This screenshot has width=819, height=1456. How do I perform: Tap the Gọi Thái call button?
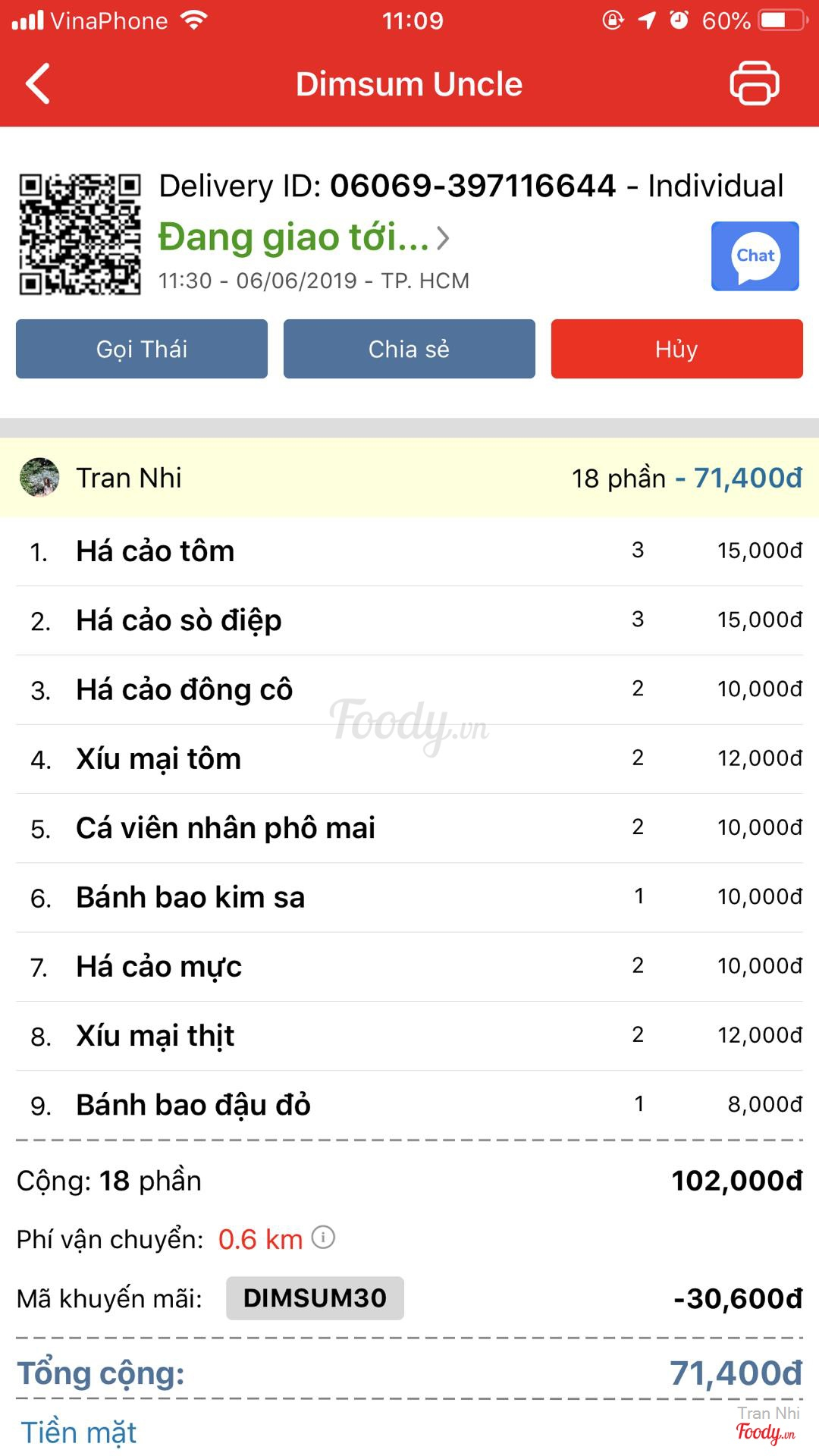tap(142, 349)
